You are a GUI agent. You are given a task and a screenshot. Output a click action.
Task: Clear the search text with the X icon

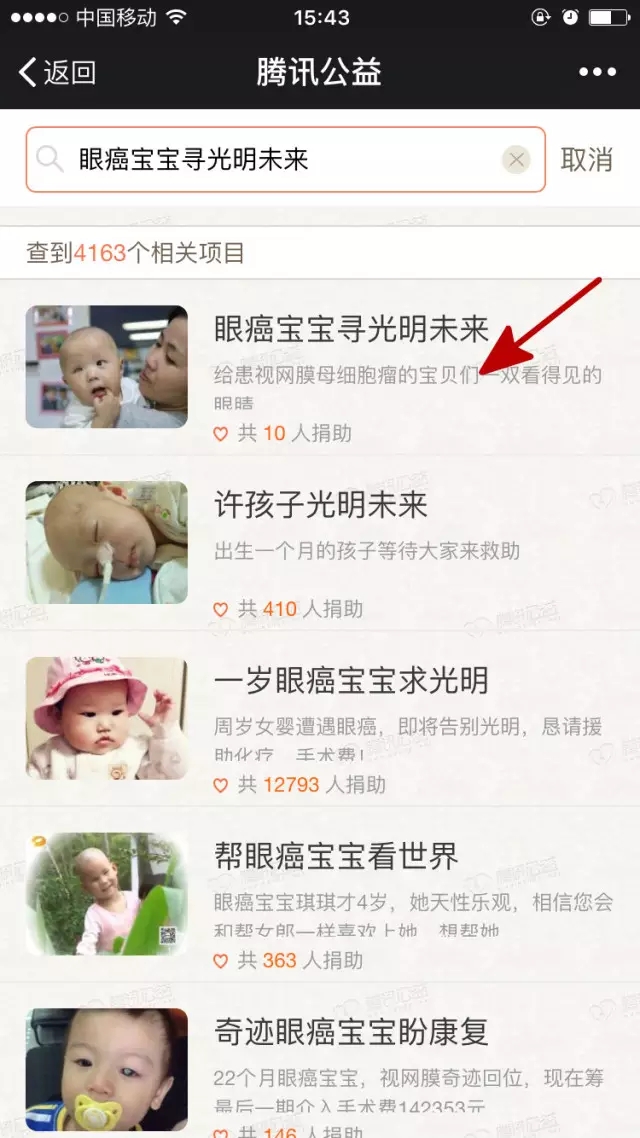coord(516,160)
